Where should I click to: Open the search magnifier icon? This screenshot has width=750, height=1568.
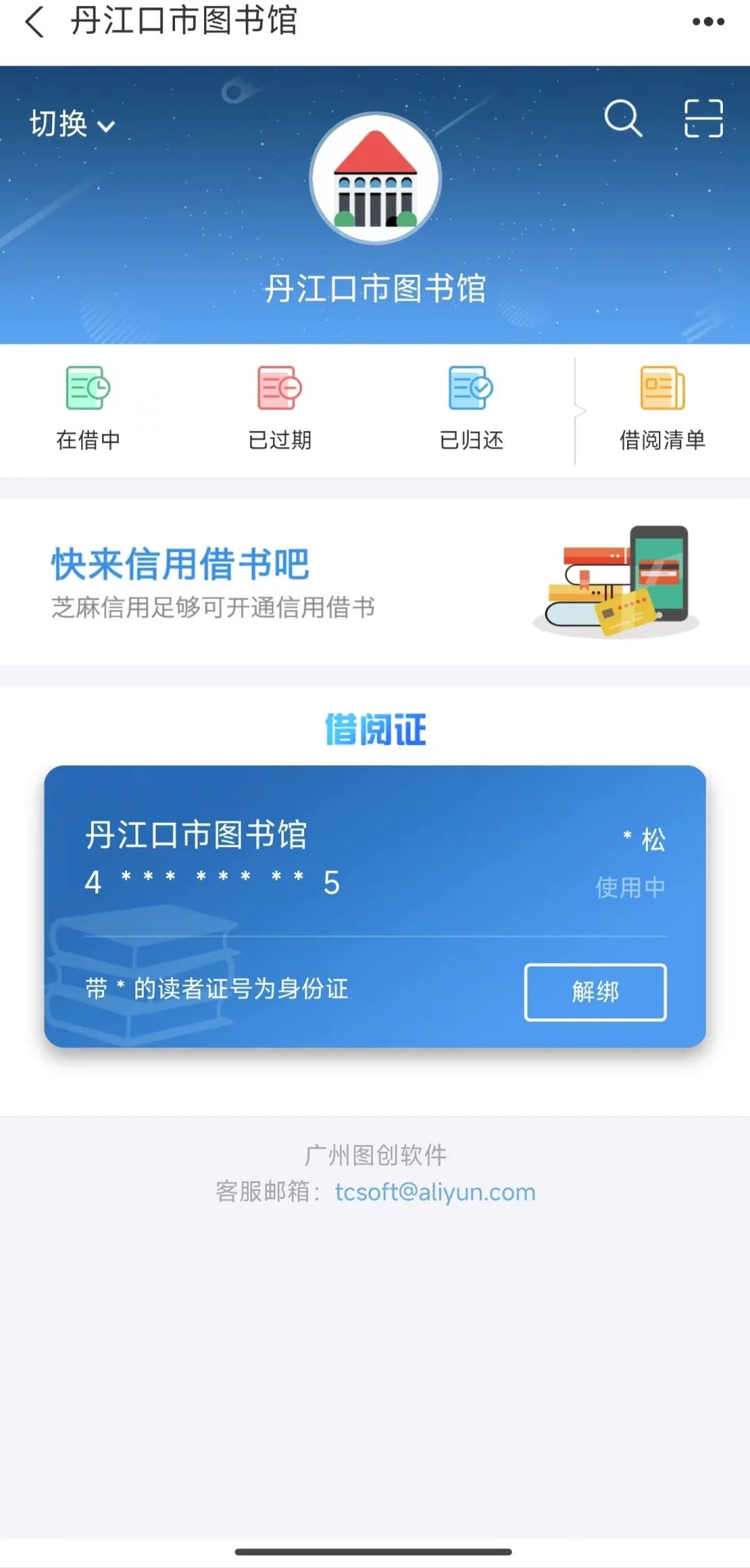pyautogui.click(x=622, y=118)
